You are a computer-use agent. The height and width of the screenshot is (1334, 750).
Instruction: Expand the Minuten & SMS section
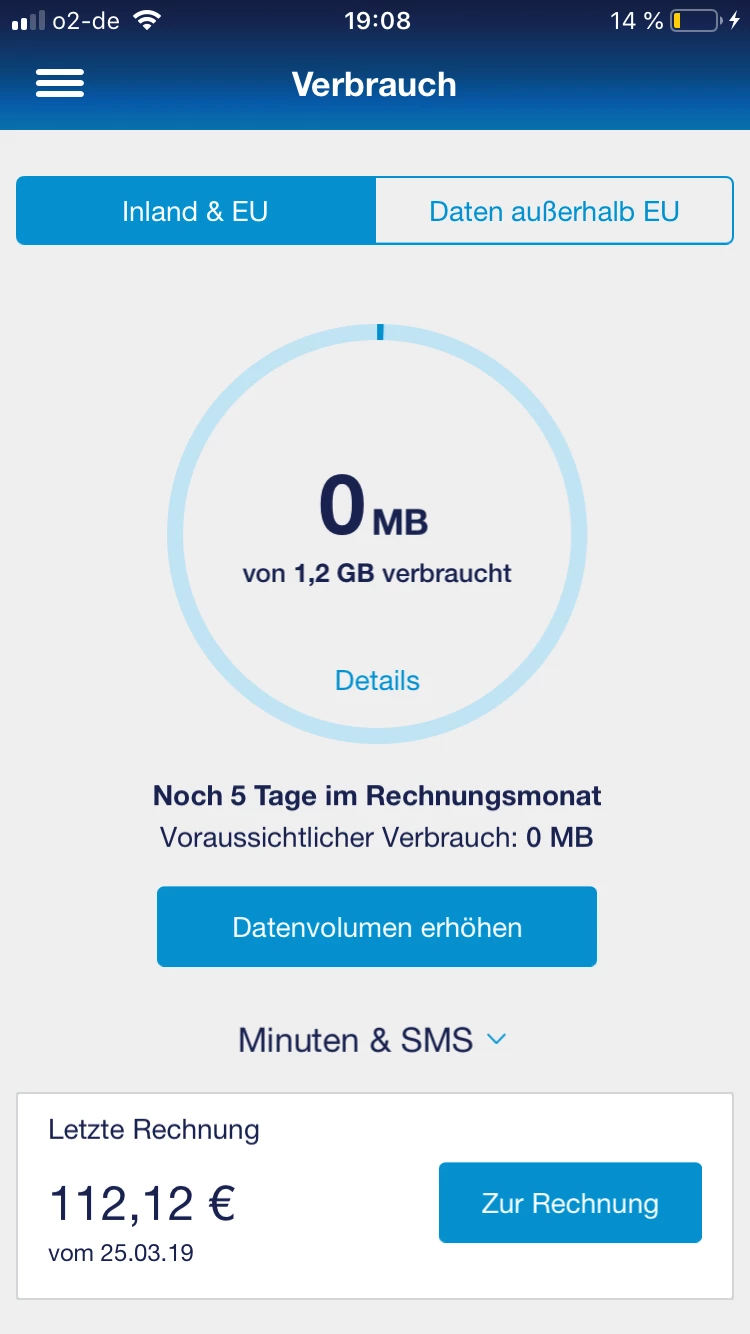[373, 1040]
